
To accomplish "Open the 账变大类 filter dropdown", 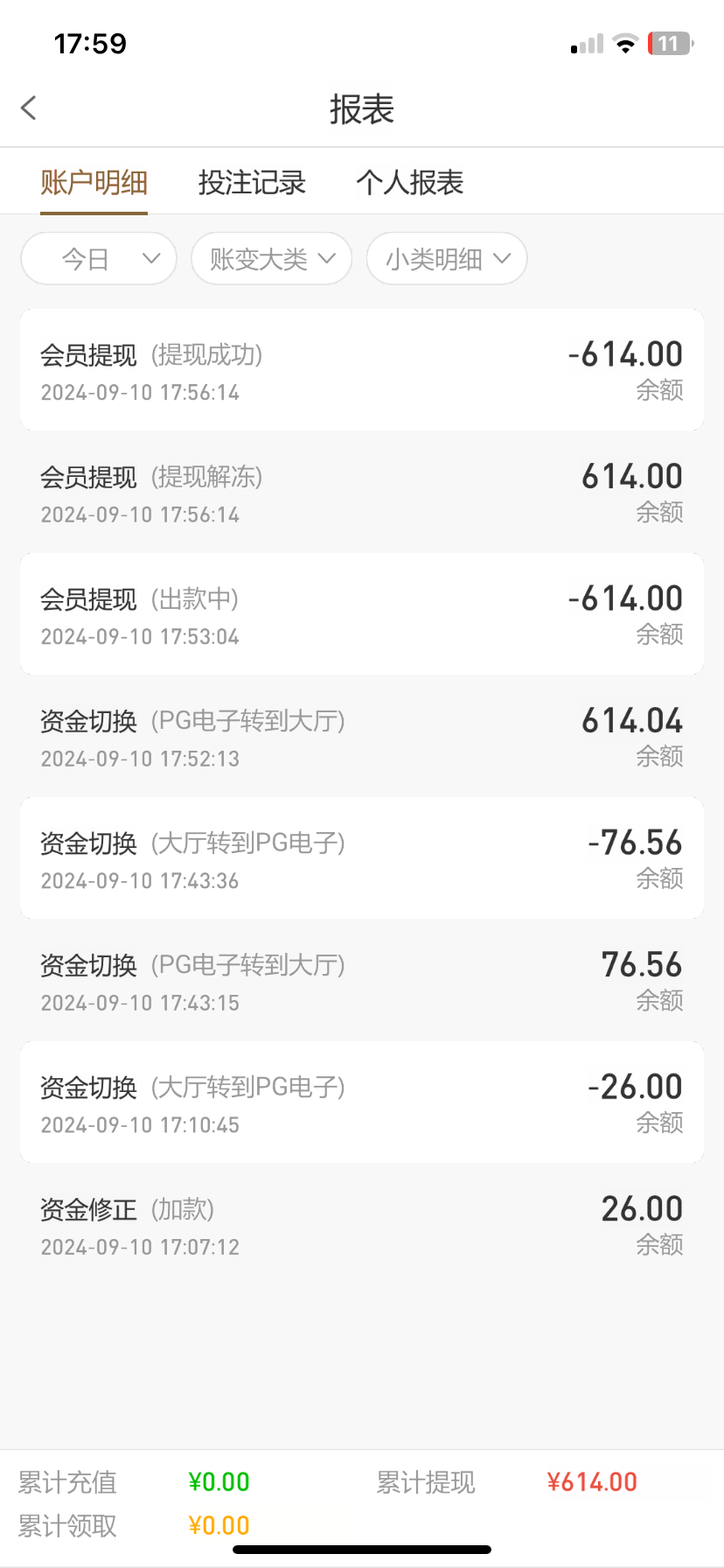I will click(x=272, y=259).
